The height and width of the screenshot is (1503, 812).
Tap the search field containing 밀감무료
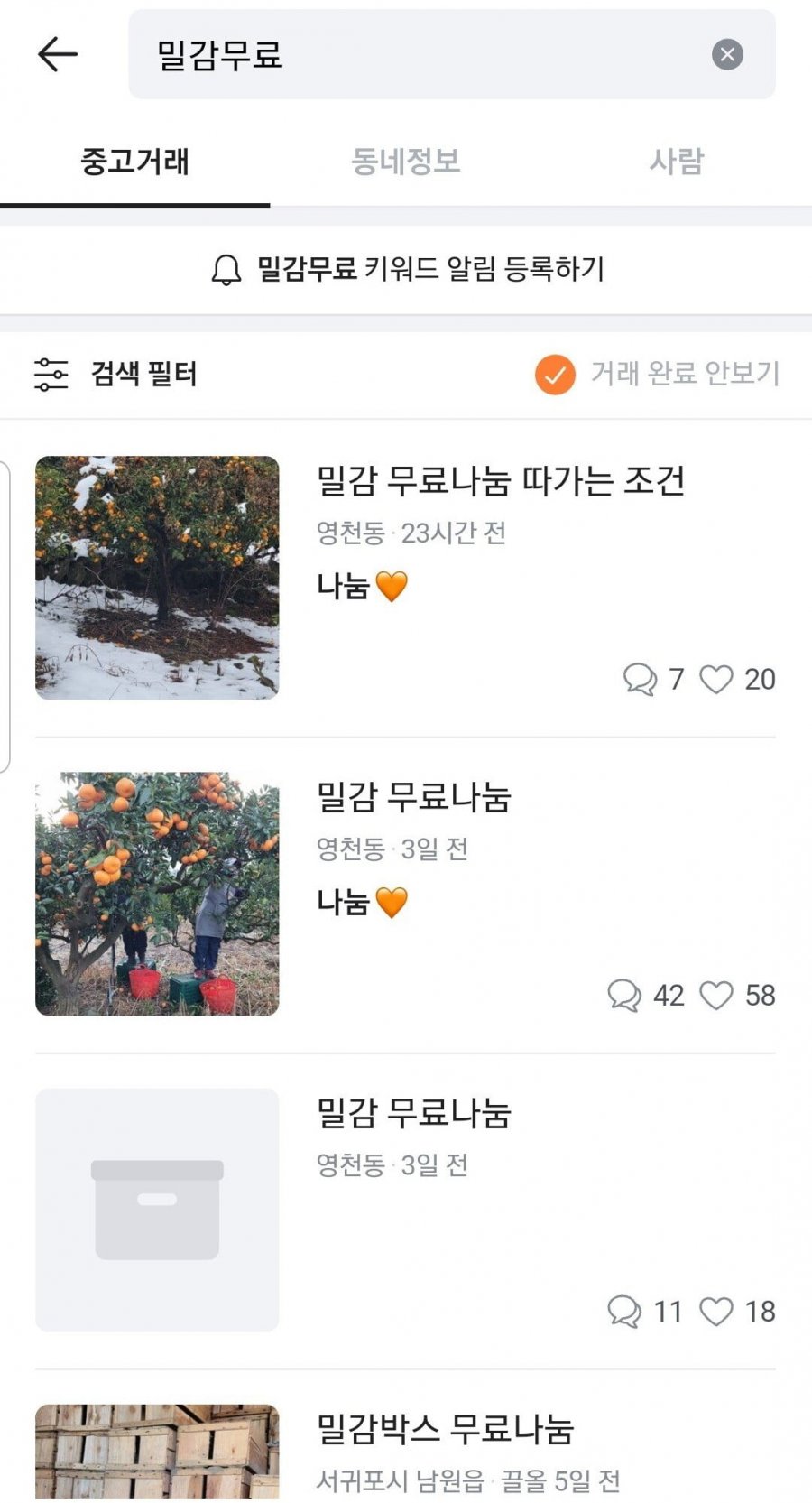point(424,54)
